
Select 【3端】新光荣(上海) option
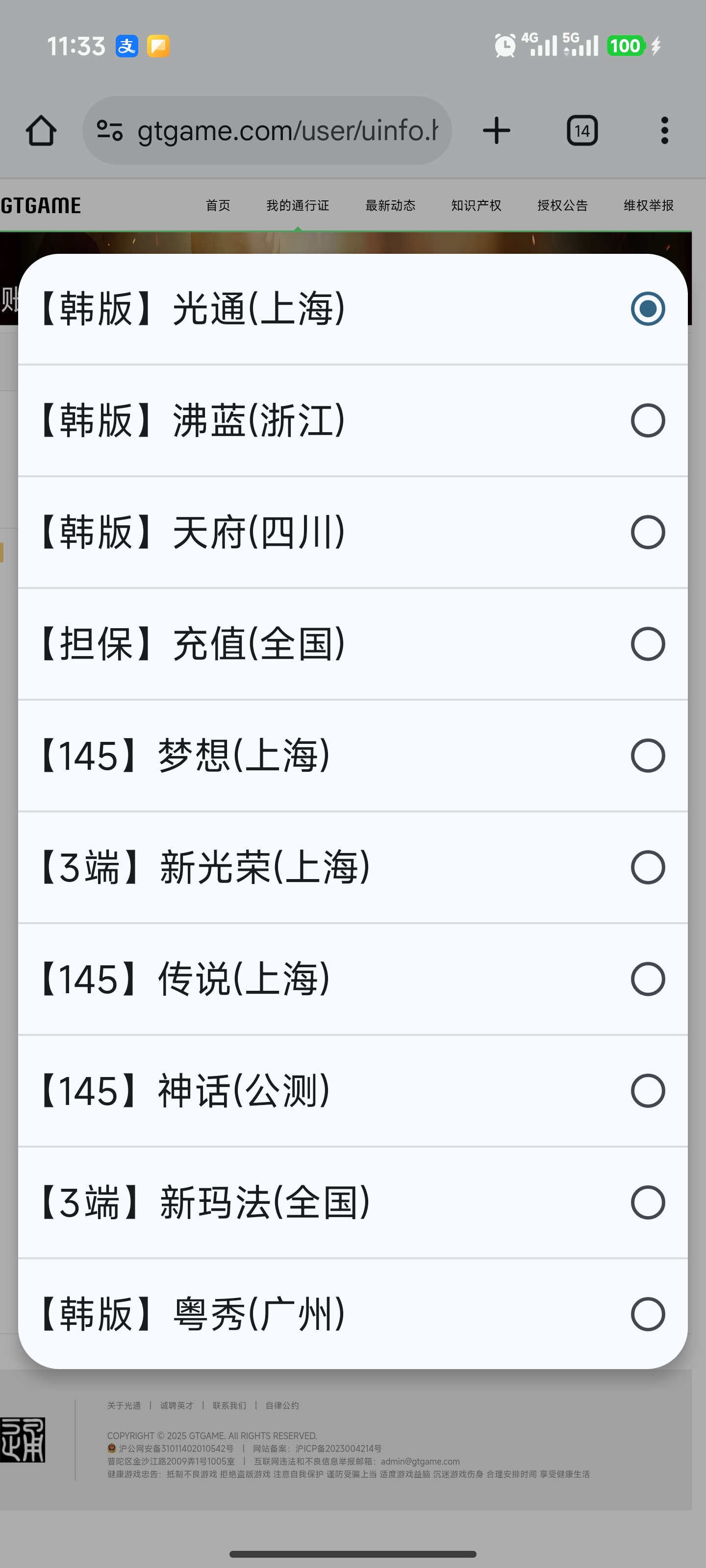tap(352, 867)
